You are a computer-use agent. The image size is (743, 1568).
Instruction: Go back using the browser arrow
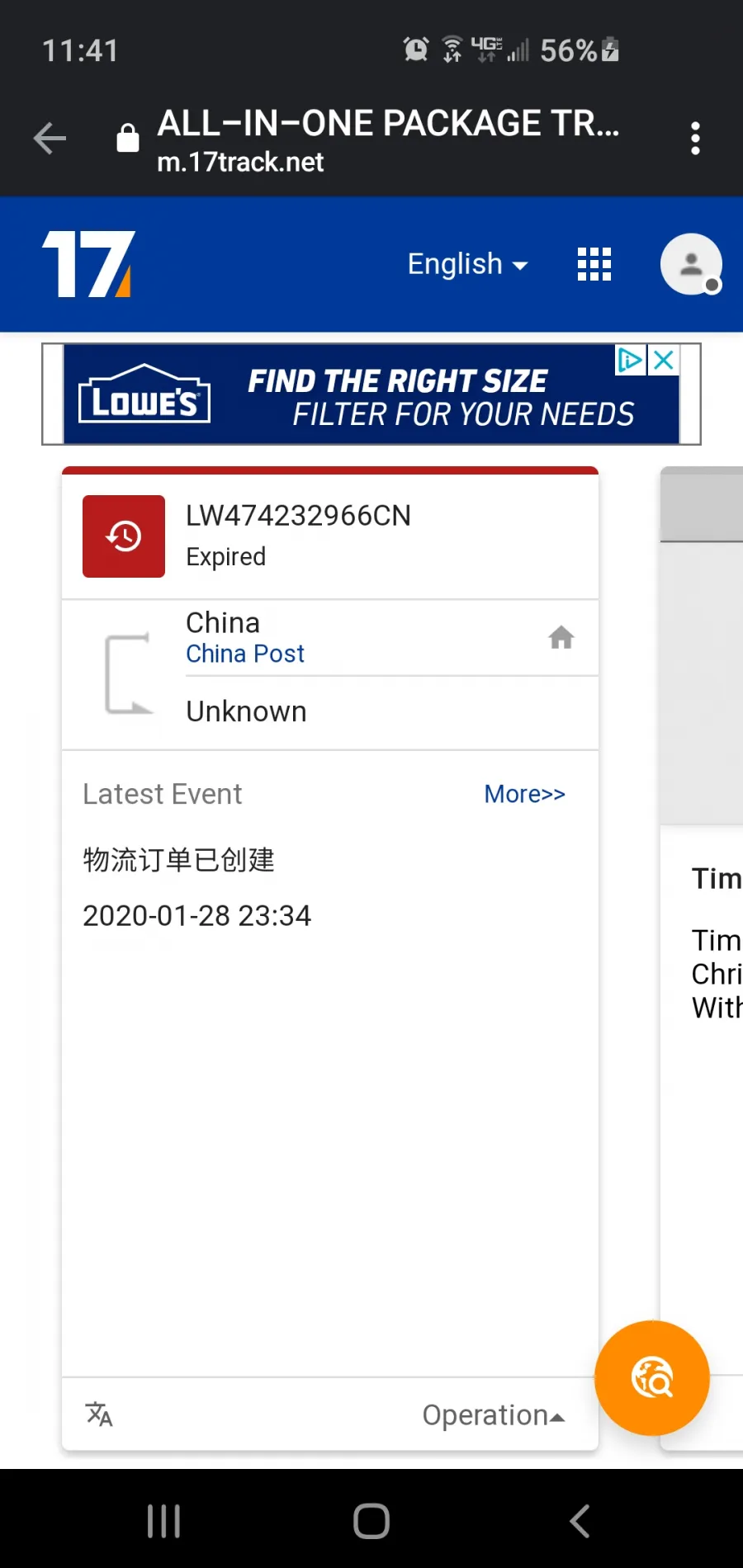pos(50,138)
